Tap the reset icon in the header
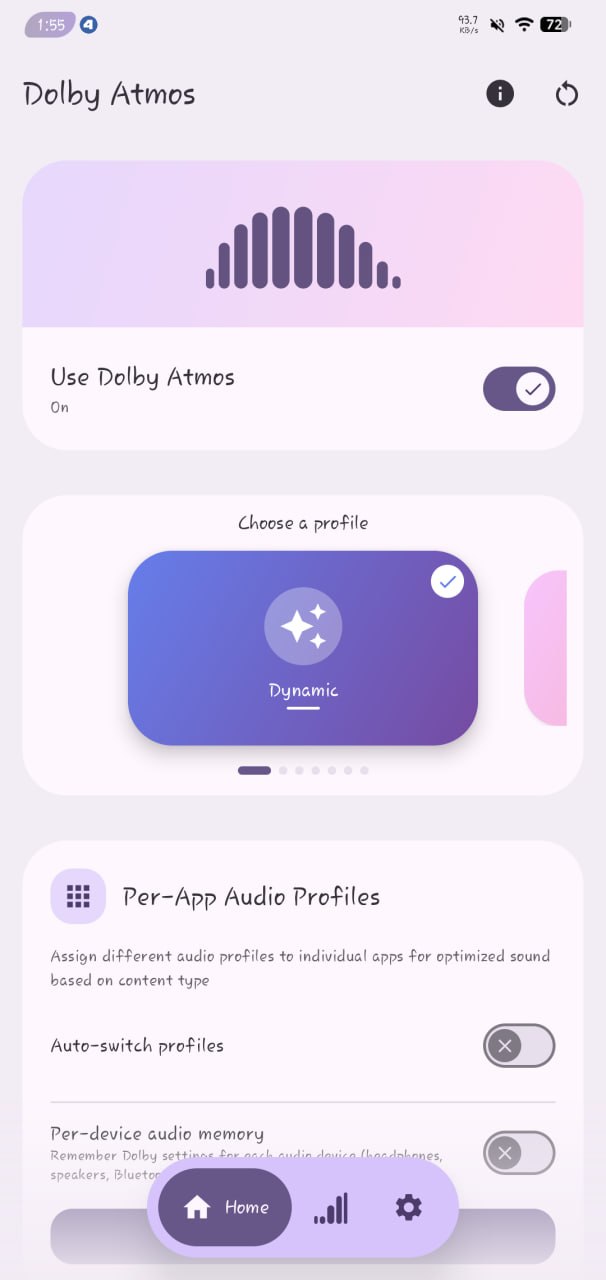 pyautogui.click(x=567, y=94)
